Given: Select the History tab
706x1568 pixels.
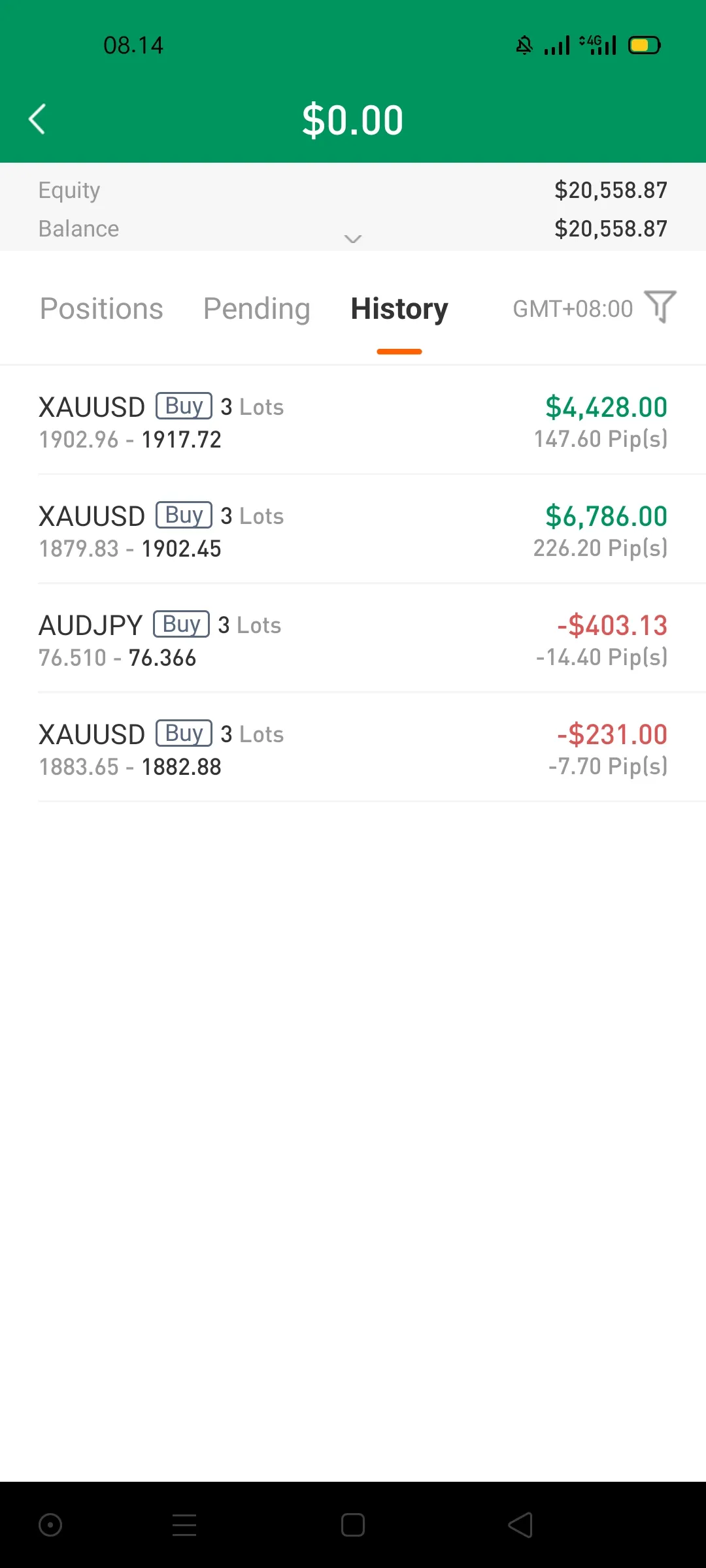Looking at the screenshot, I should coord(399,308).
